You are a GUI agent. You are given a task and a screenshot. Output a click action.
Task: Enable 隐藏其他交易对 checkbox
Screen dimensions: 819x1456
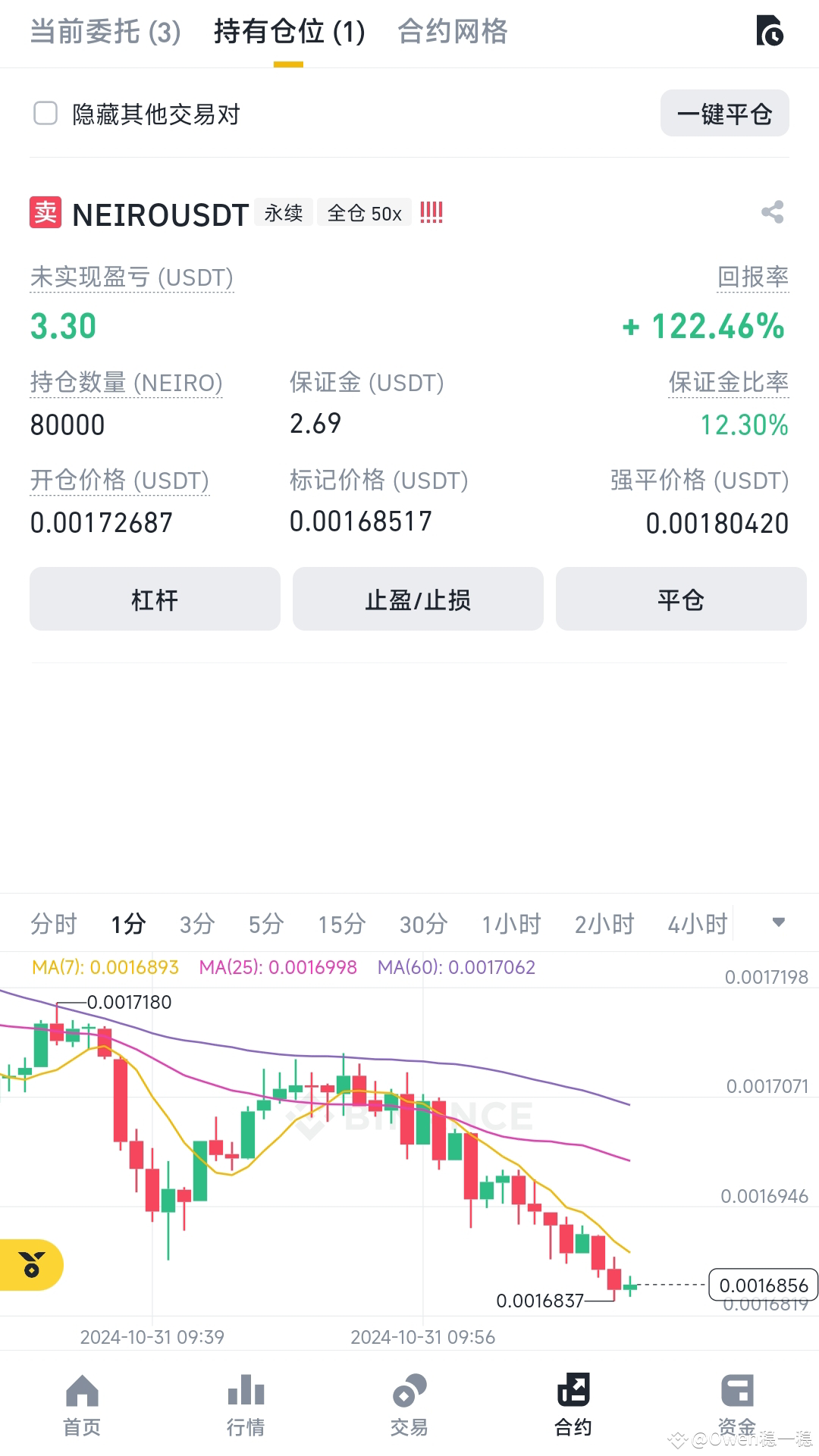click(x=46, y=113)
